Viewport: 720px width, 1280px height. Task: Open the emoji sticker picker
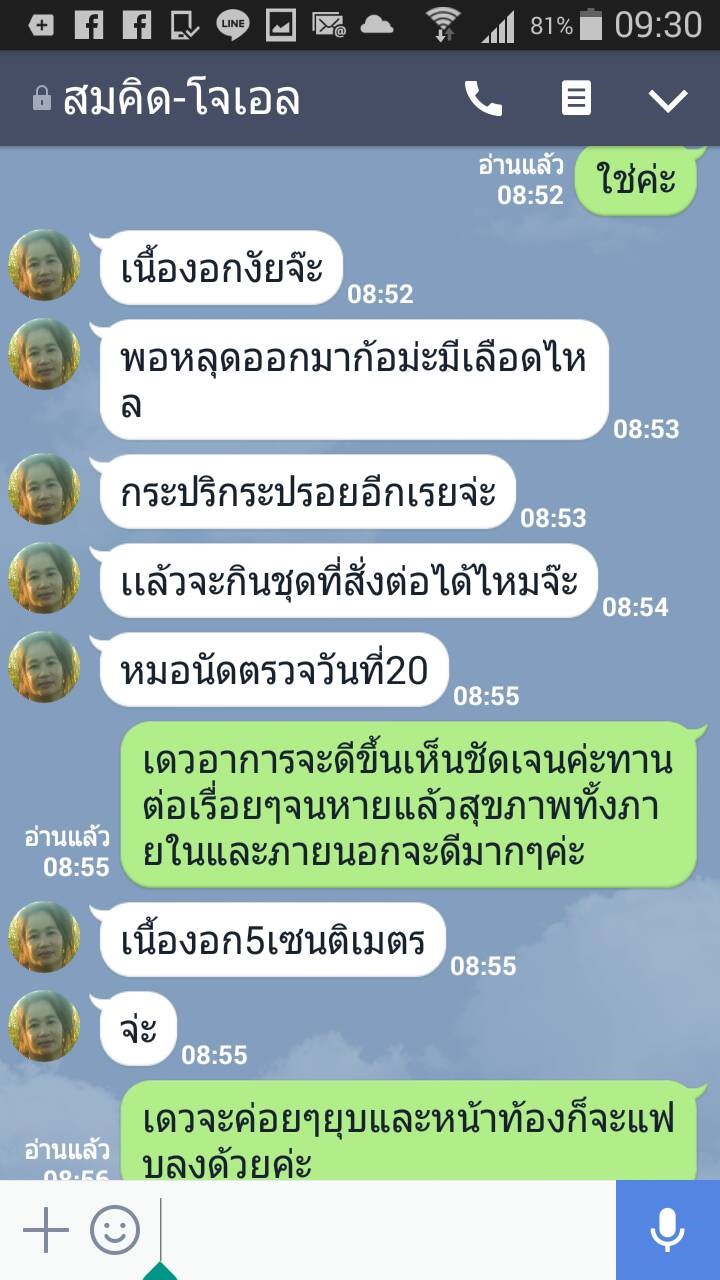pyautogui.click(x=115, y=1230)
